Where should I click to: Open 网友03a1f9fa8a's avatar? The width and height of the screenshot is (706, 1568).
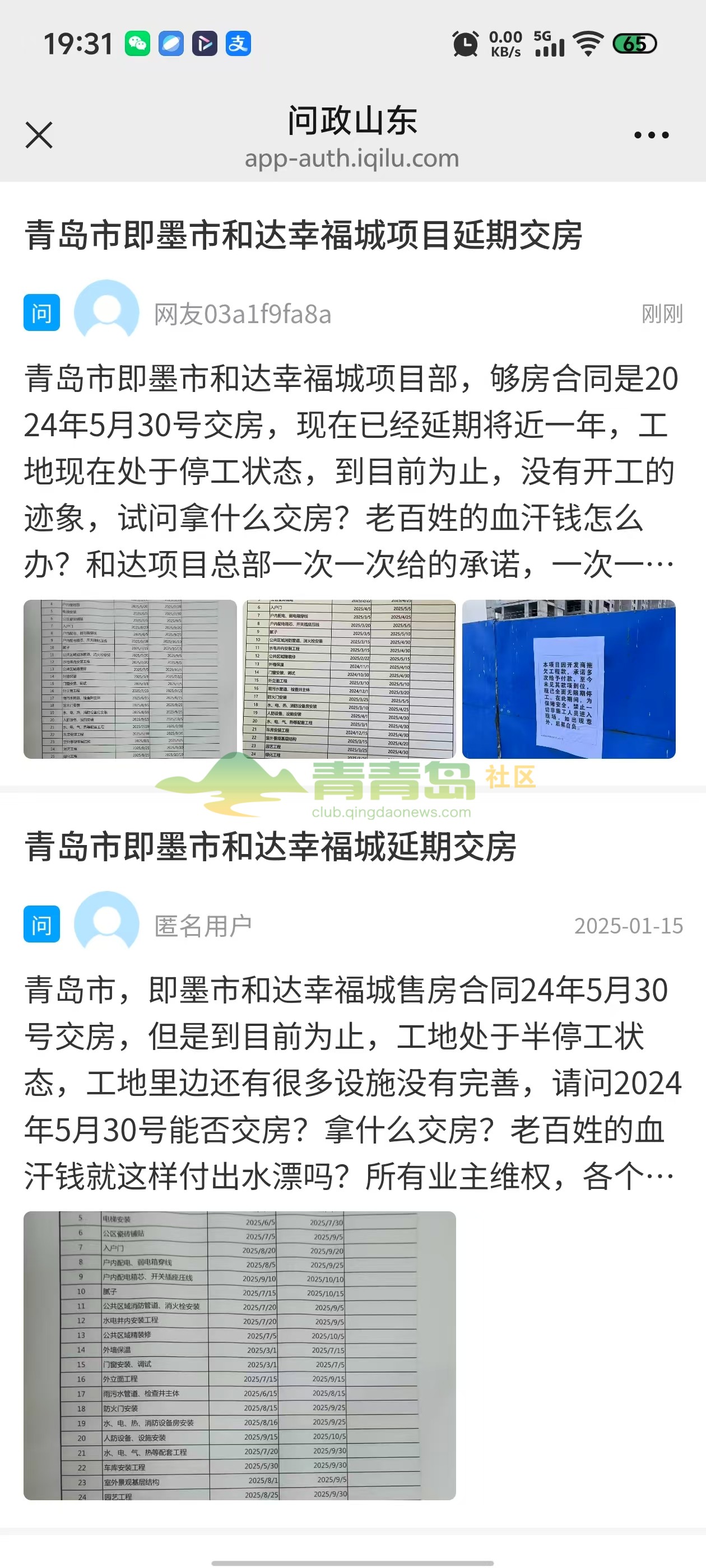click(106, 312)
